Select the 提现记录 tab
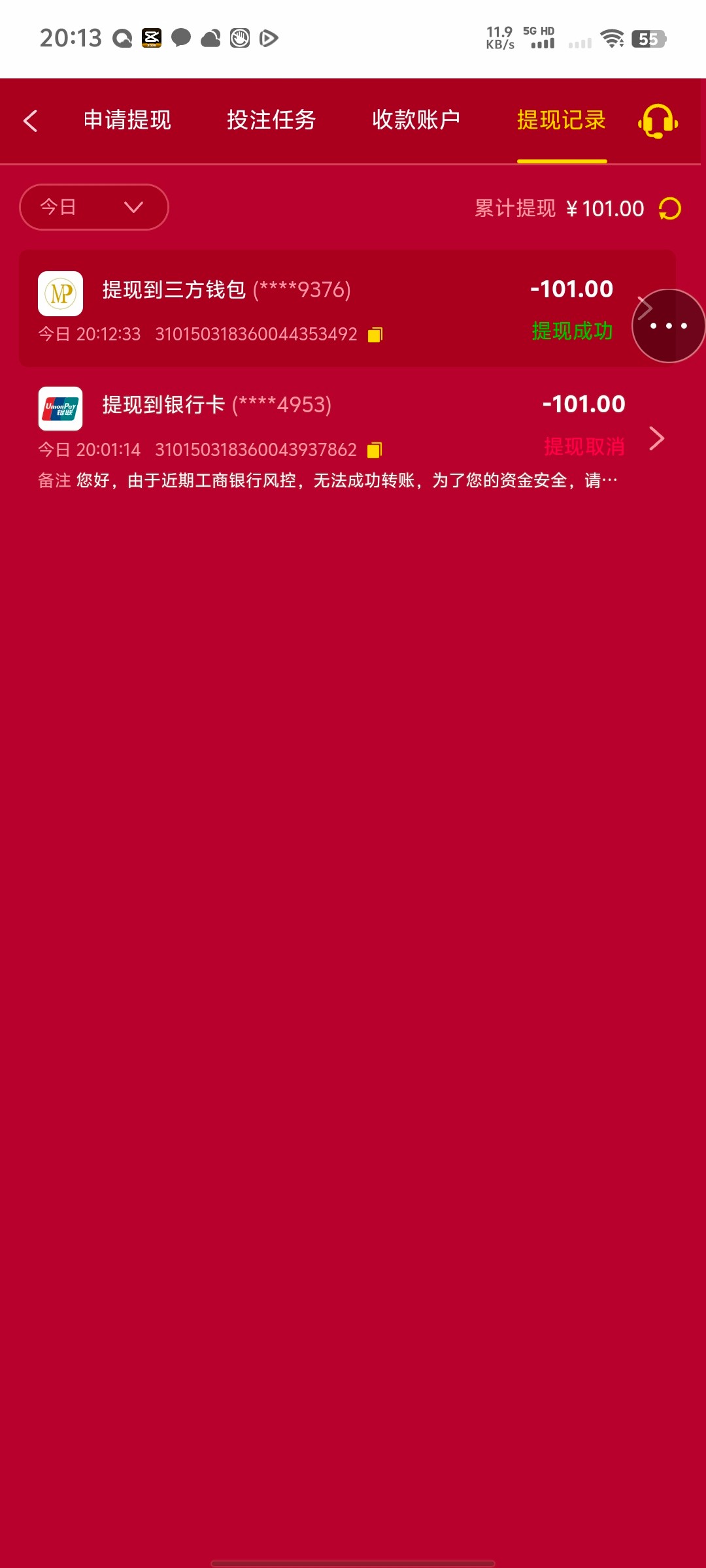 coord(562,120)
